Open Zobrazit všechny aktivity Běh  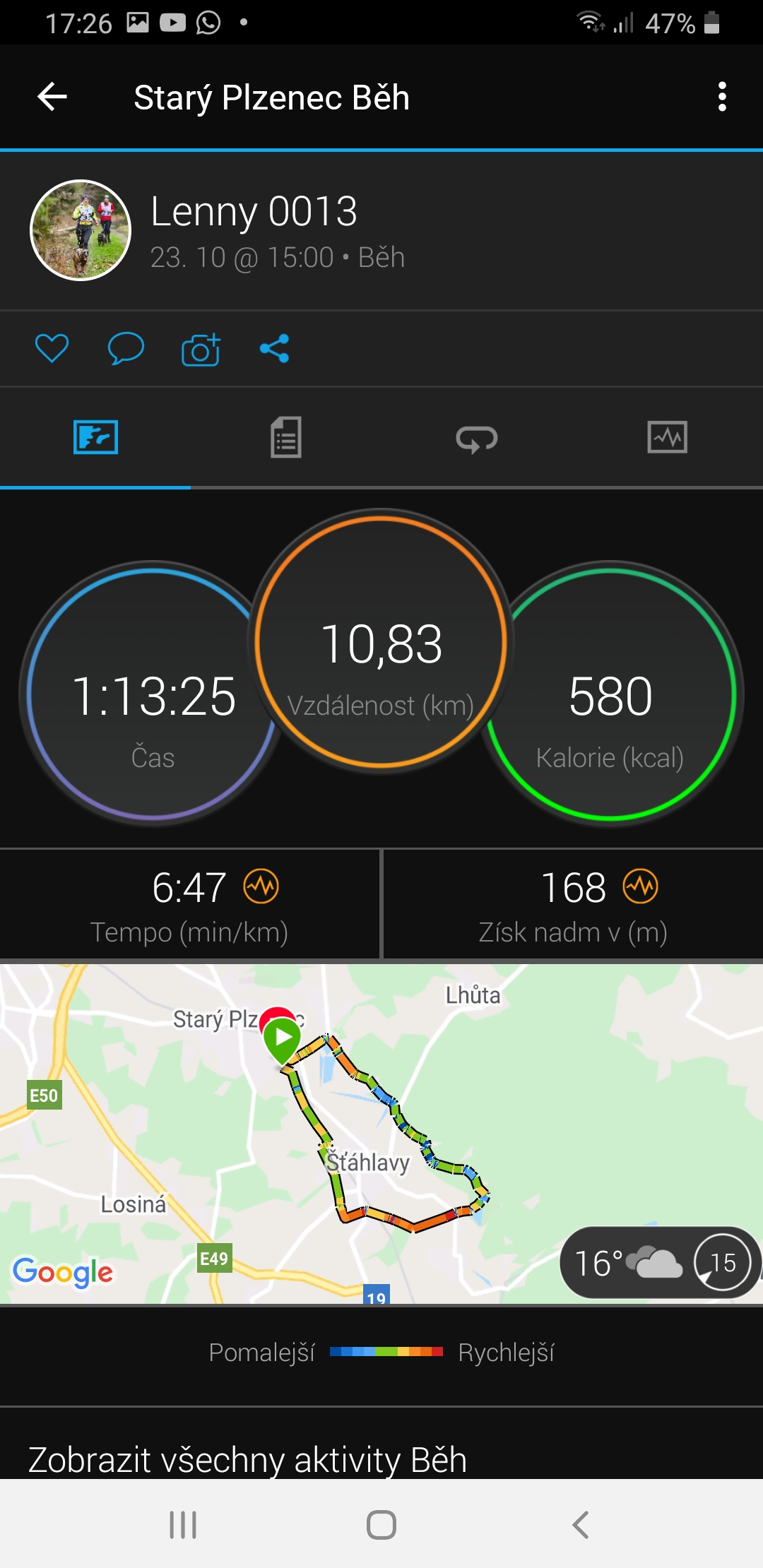247,1459
